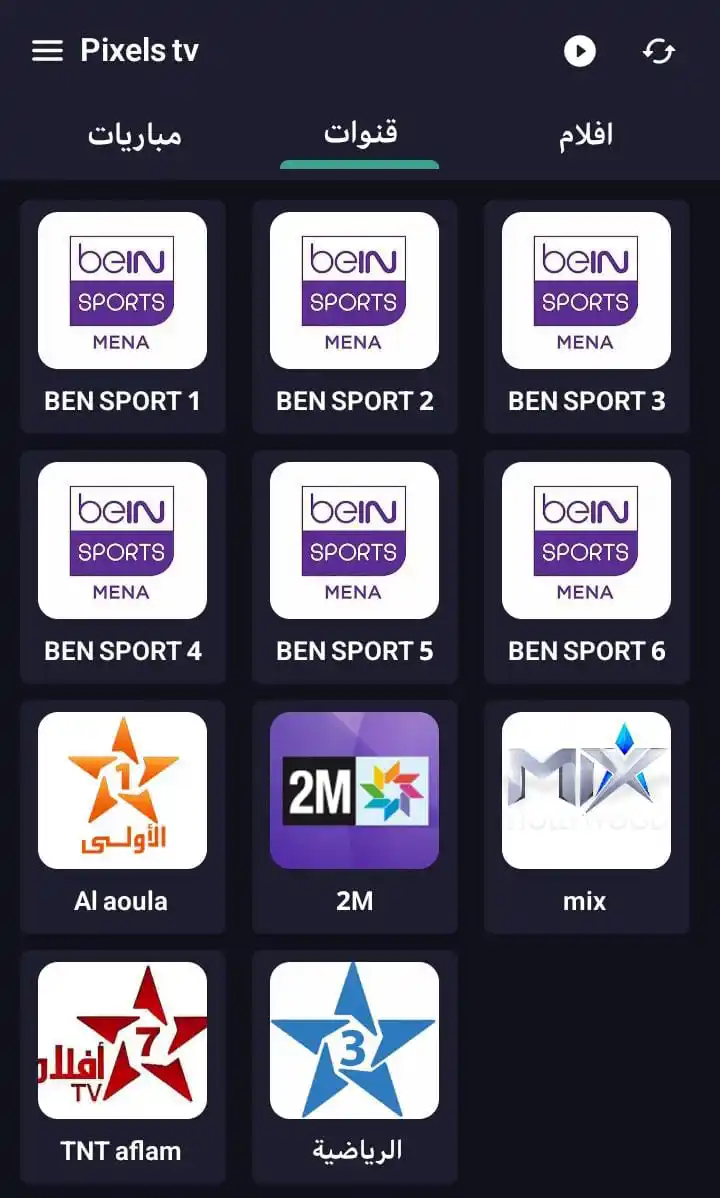
Task: Watch the 2M channel
Action: pyautogui.click(x=354, y=815)
